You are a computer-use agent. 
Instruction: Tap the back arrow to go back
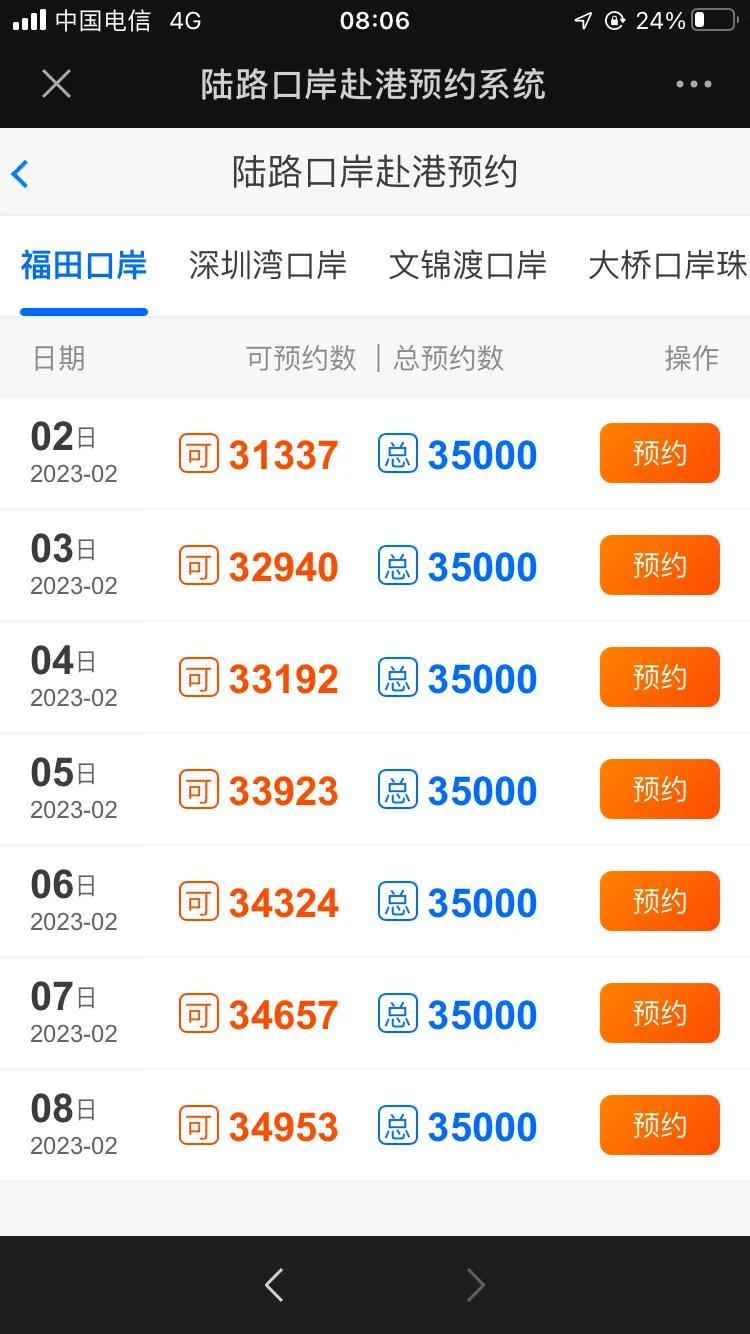20,173
